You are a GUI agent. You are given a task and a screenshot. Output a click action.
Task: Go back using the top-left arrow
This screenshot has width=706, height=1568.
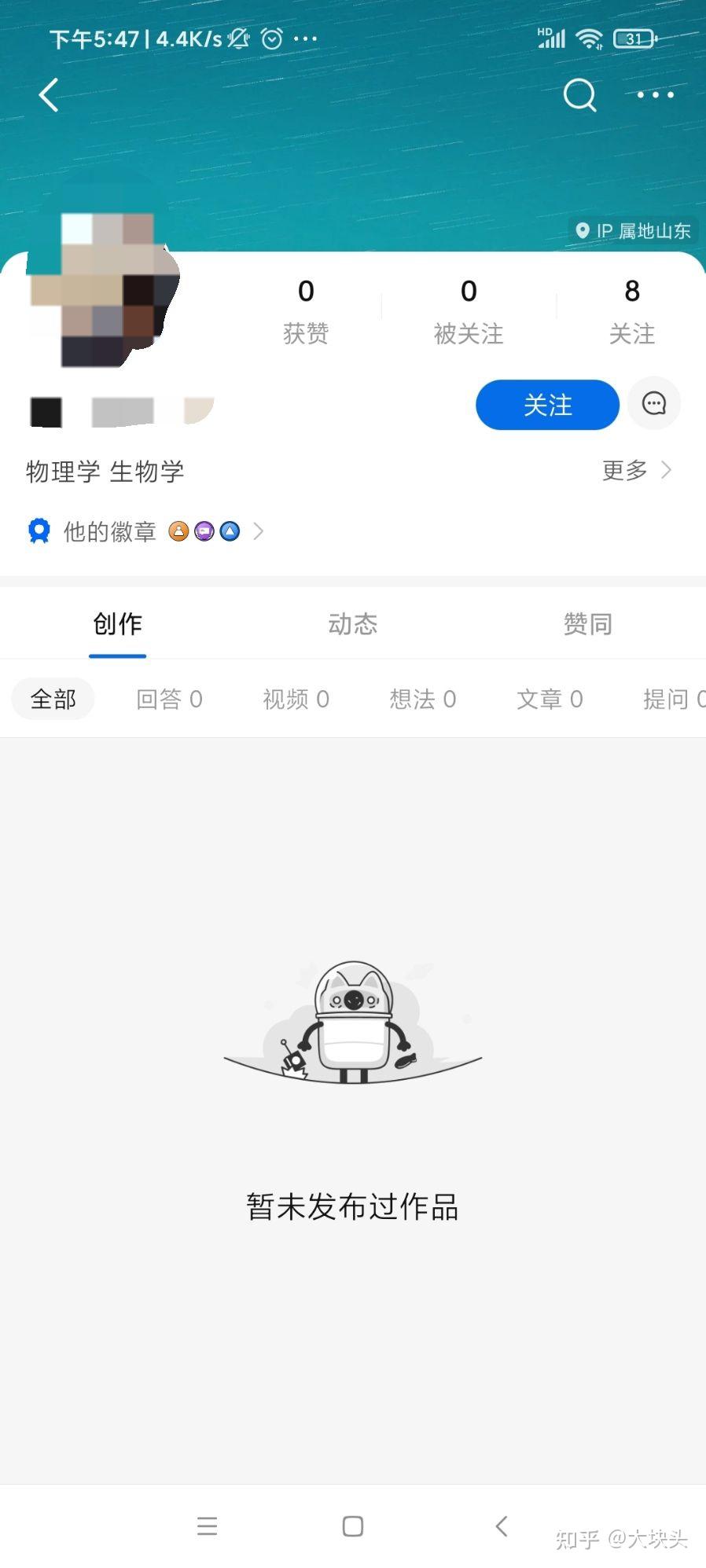(x=49, y=95)
